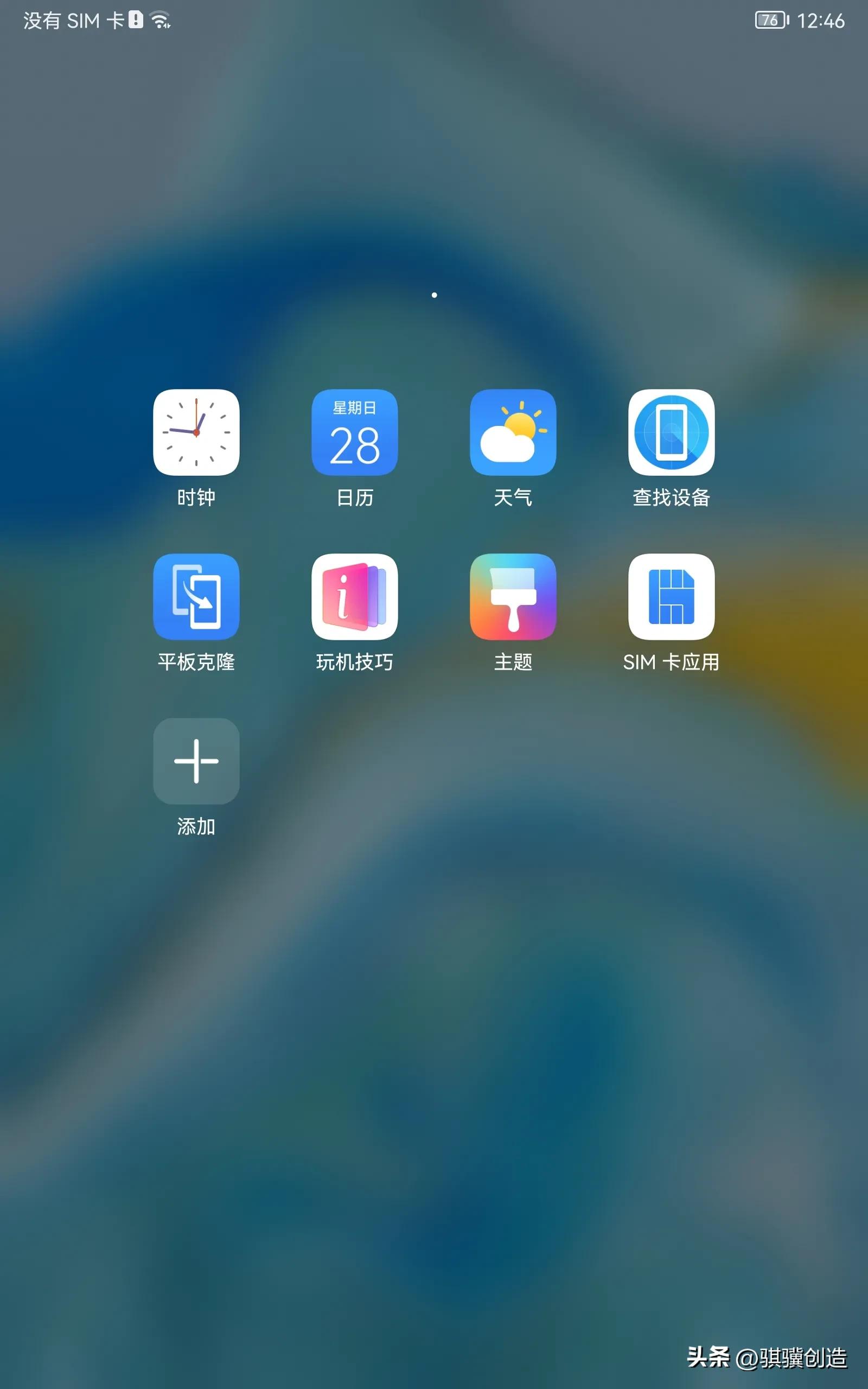Open the 时钟 clock app
868x1389 pixels.
196,432
